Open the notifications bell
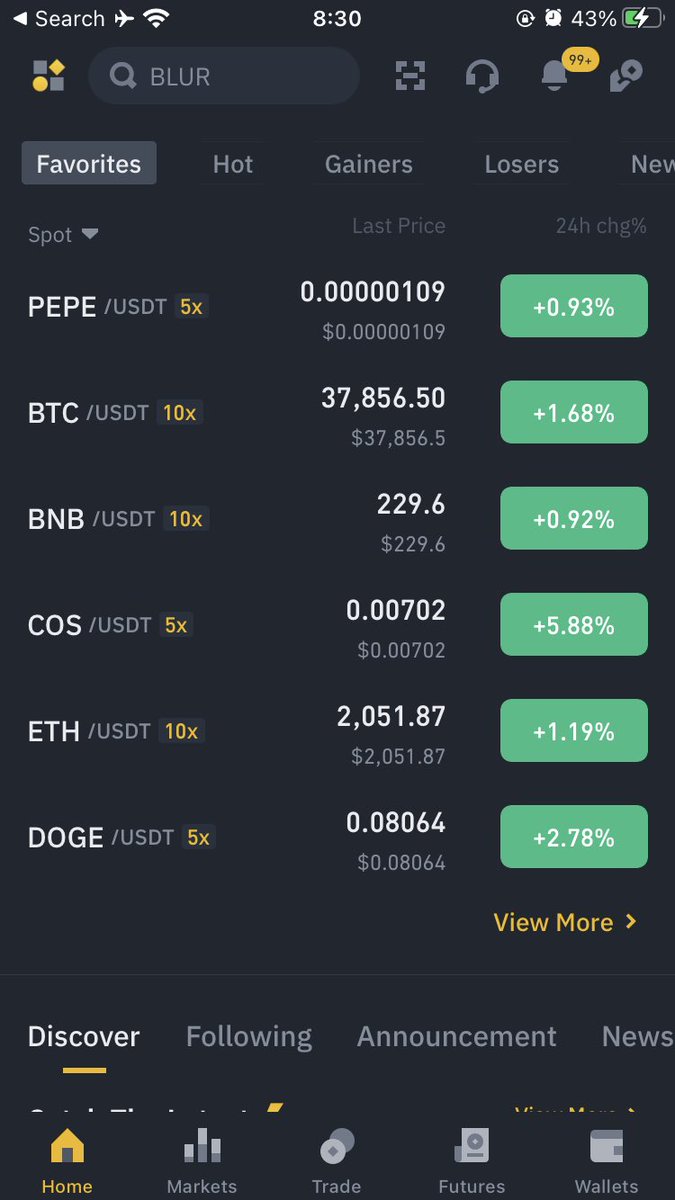The image size is (675, 1200). tap(555, 74)
